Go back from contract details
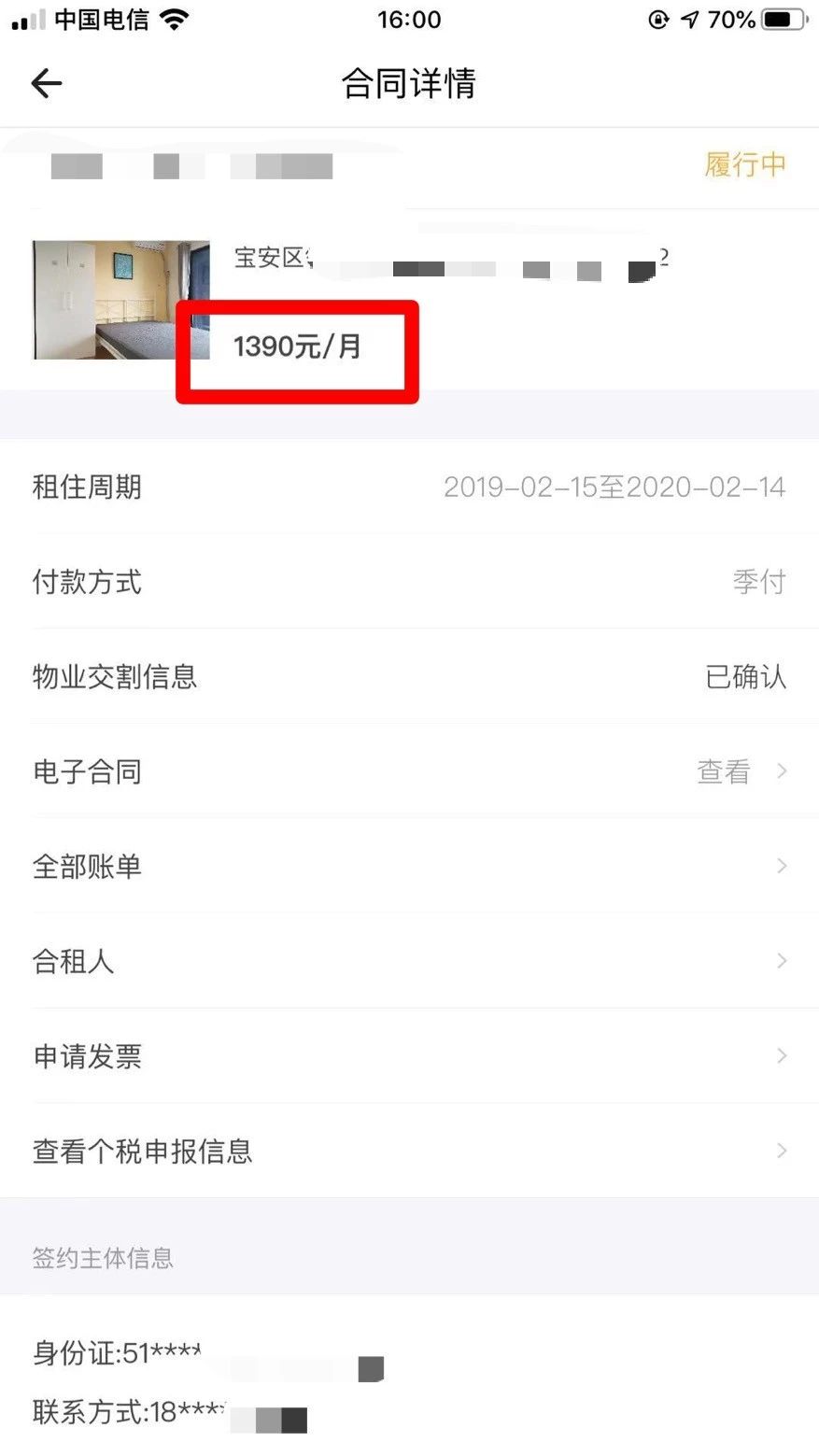This screenshot has width=819, height=1456. click(x=47, y=84)
